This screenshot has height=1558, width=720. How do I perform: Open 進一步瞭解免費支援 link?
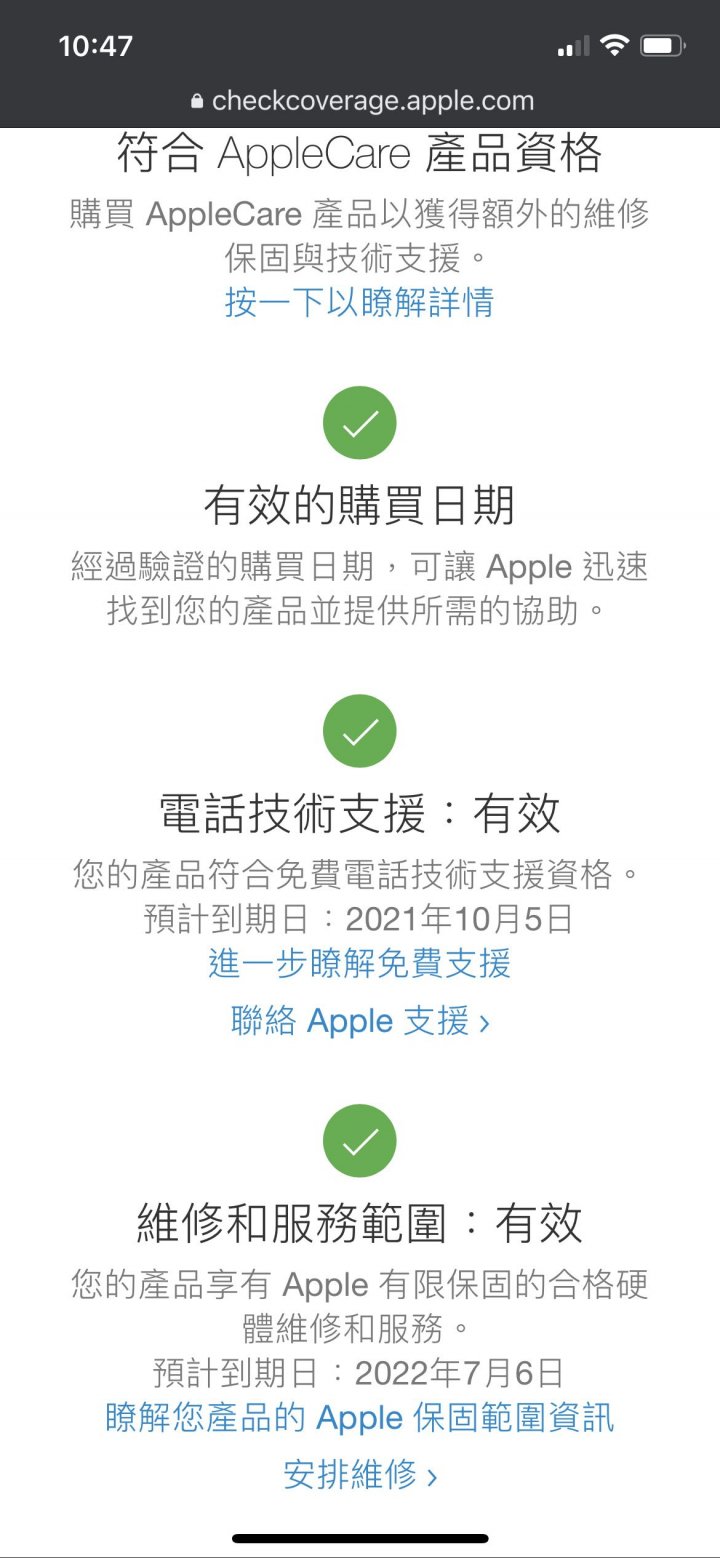pyautogui.click(x=359, y=964)
